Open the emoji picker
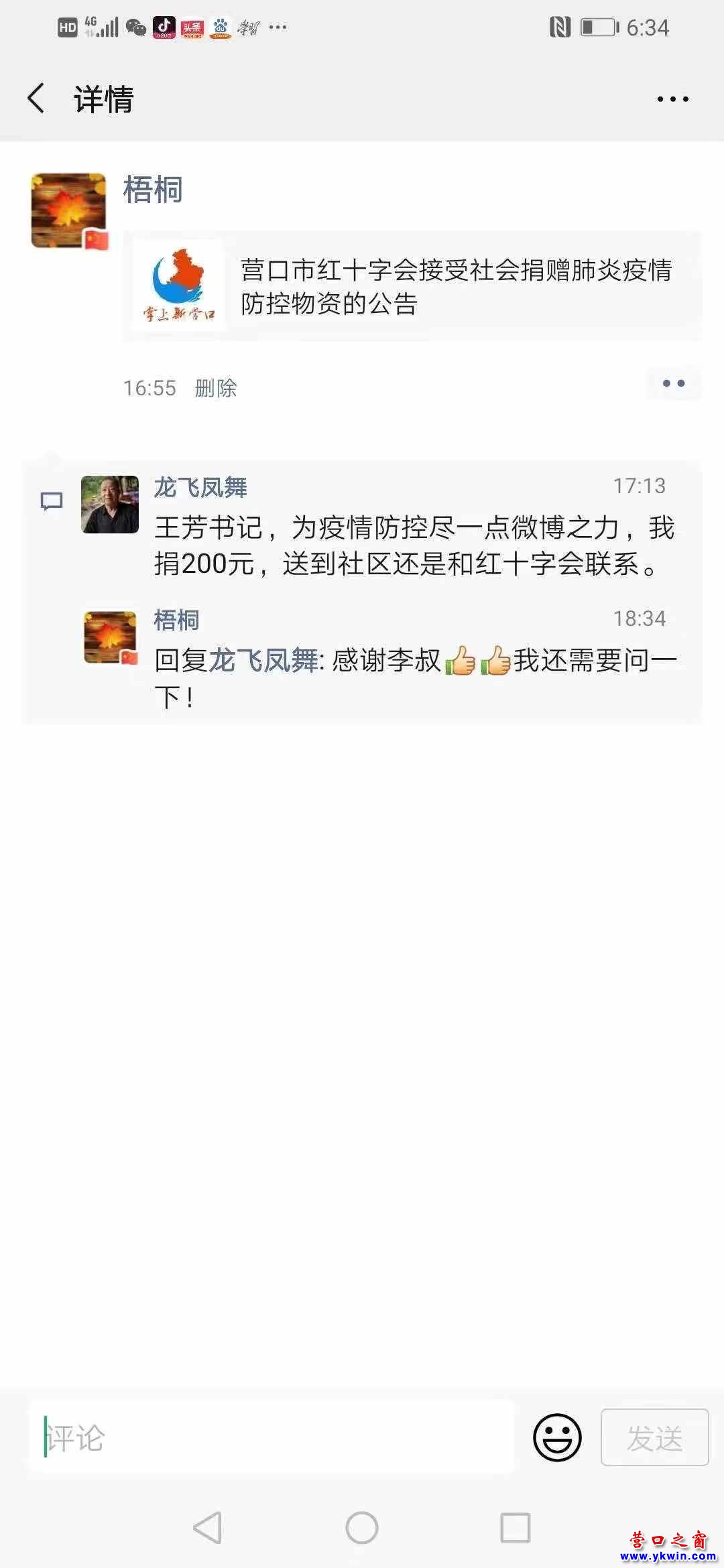 coord(557,1437)
